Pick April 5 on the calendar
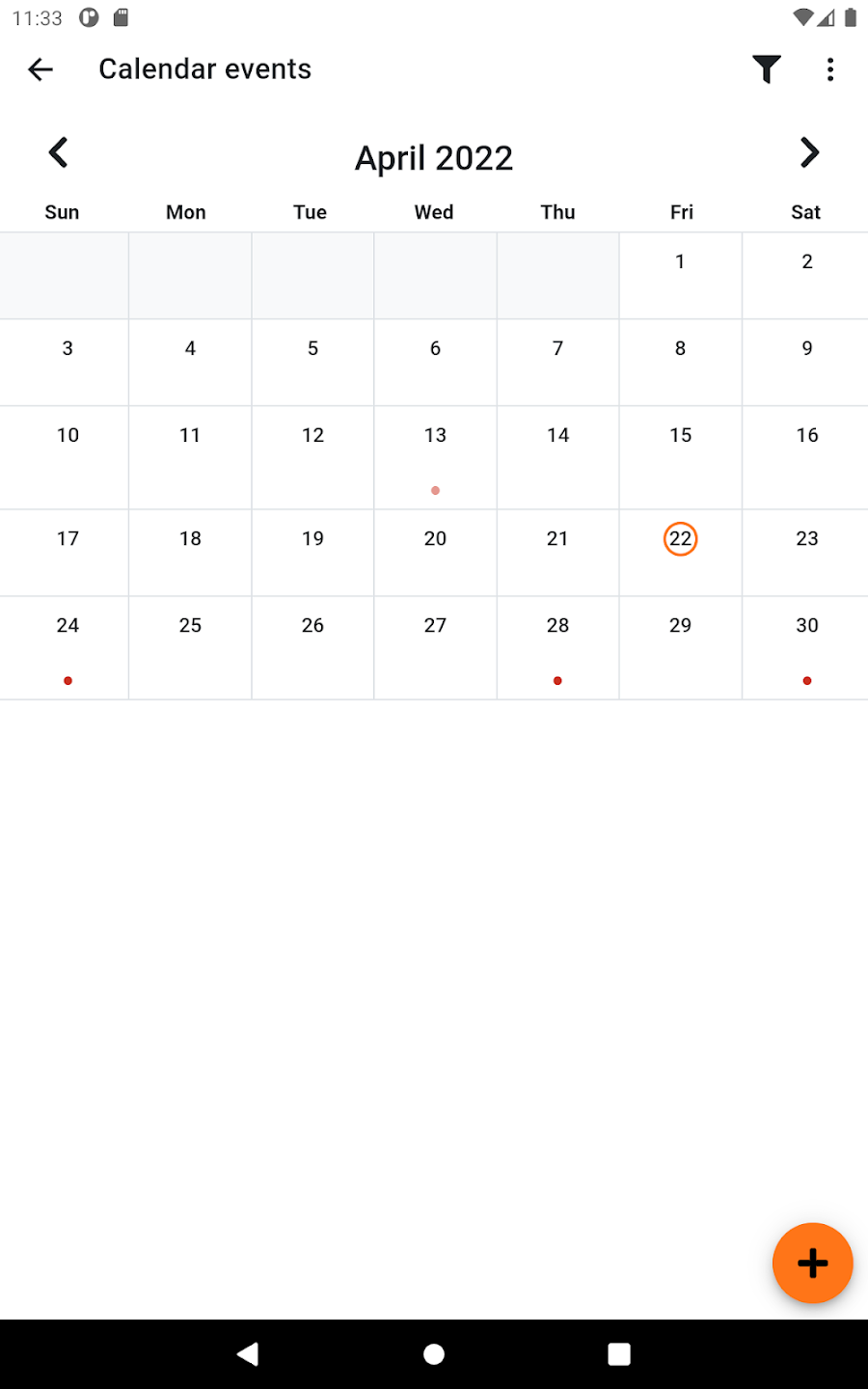 click(312, 361)
